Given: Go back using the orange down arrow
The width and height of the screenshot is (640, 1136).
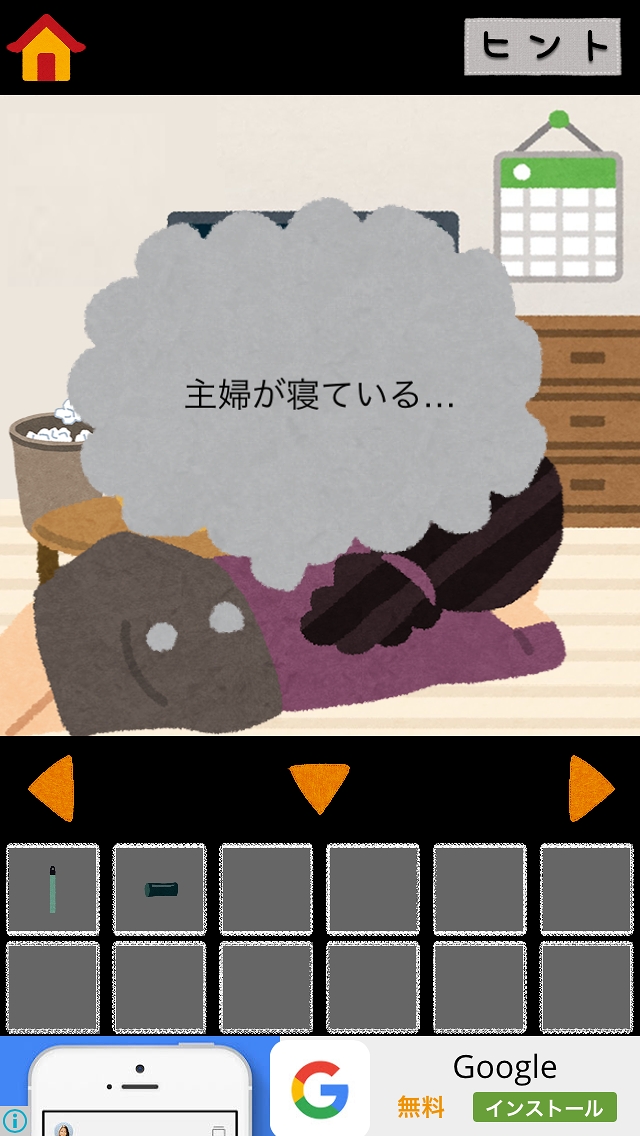Looking at the screenshot, I should coord(319,787).
